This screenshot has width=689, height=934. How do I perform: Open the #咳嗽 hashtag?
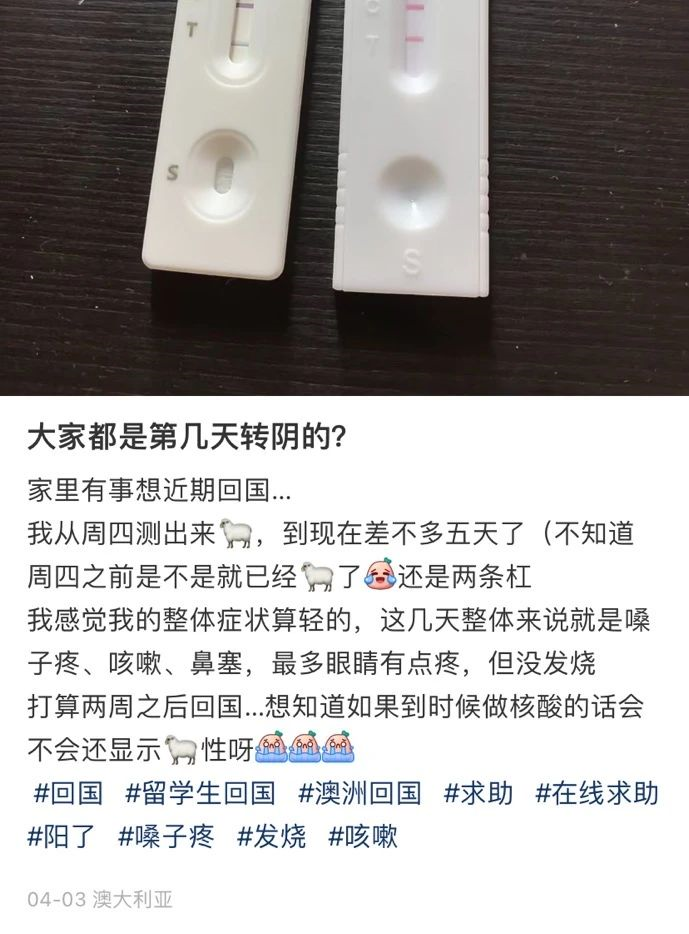pos(362,836)
